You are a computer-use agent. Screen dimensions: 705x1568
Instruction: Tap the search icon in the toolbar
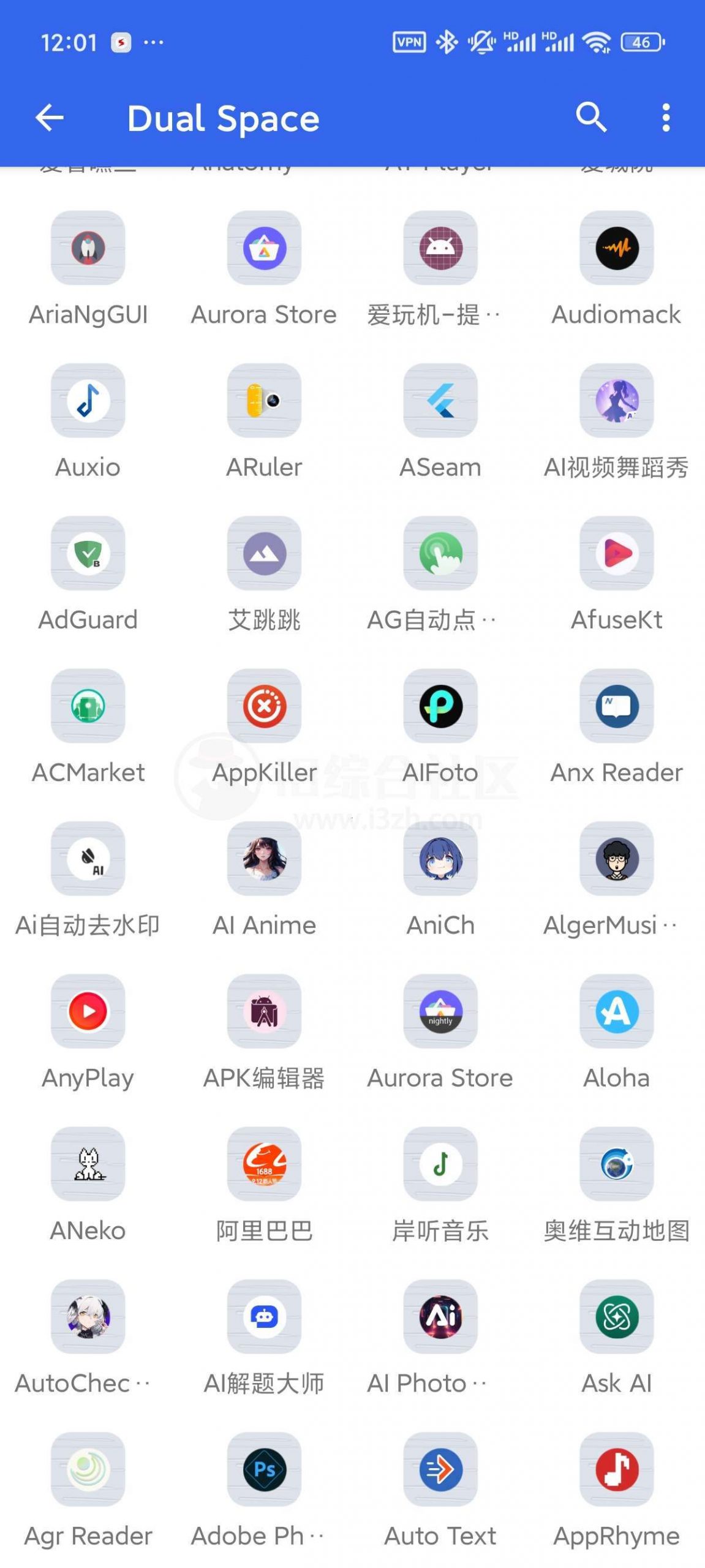pos(590,118)
